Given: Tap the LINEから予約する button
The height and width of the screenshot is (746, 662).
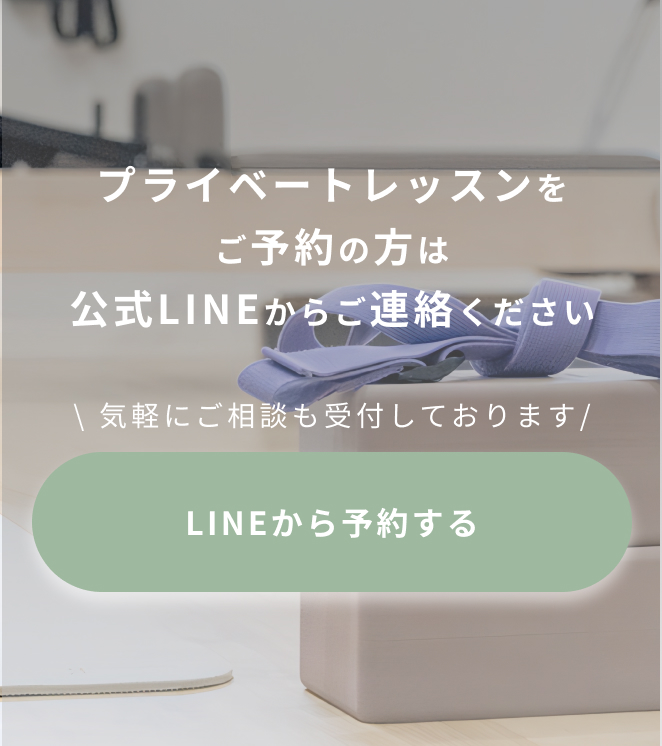Looking at the screenshot, I should (331, 522).
